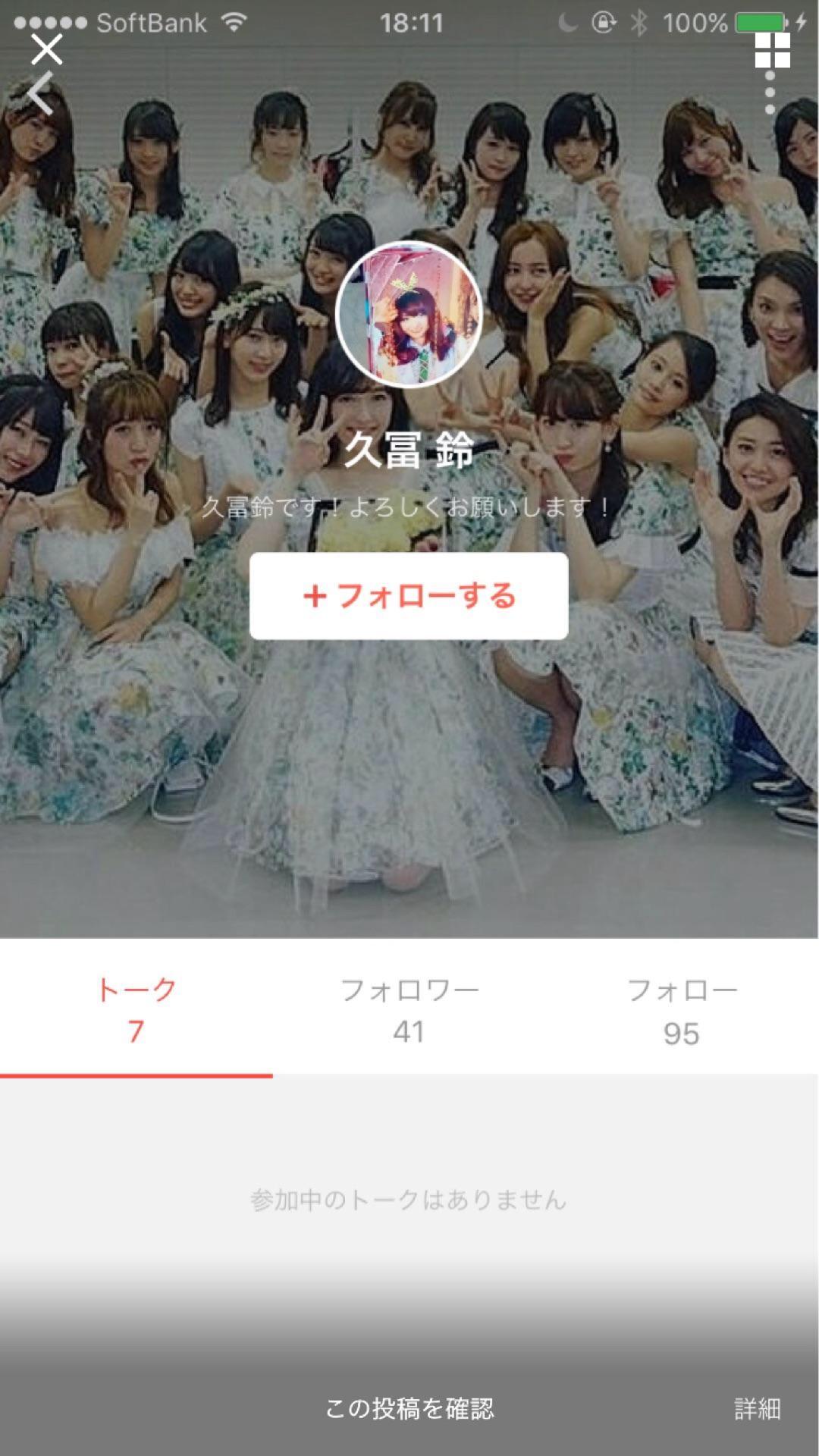Image resolution: width=819 pixels, height=1456 pixels.
Task: Open the three-dot overflow menu
Action: [x=770, y=94]
